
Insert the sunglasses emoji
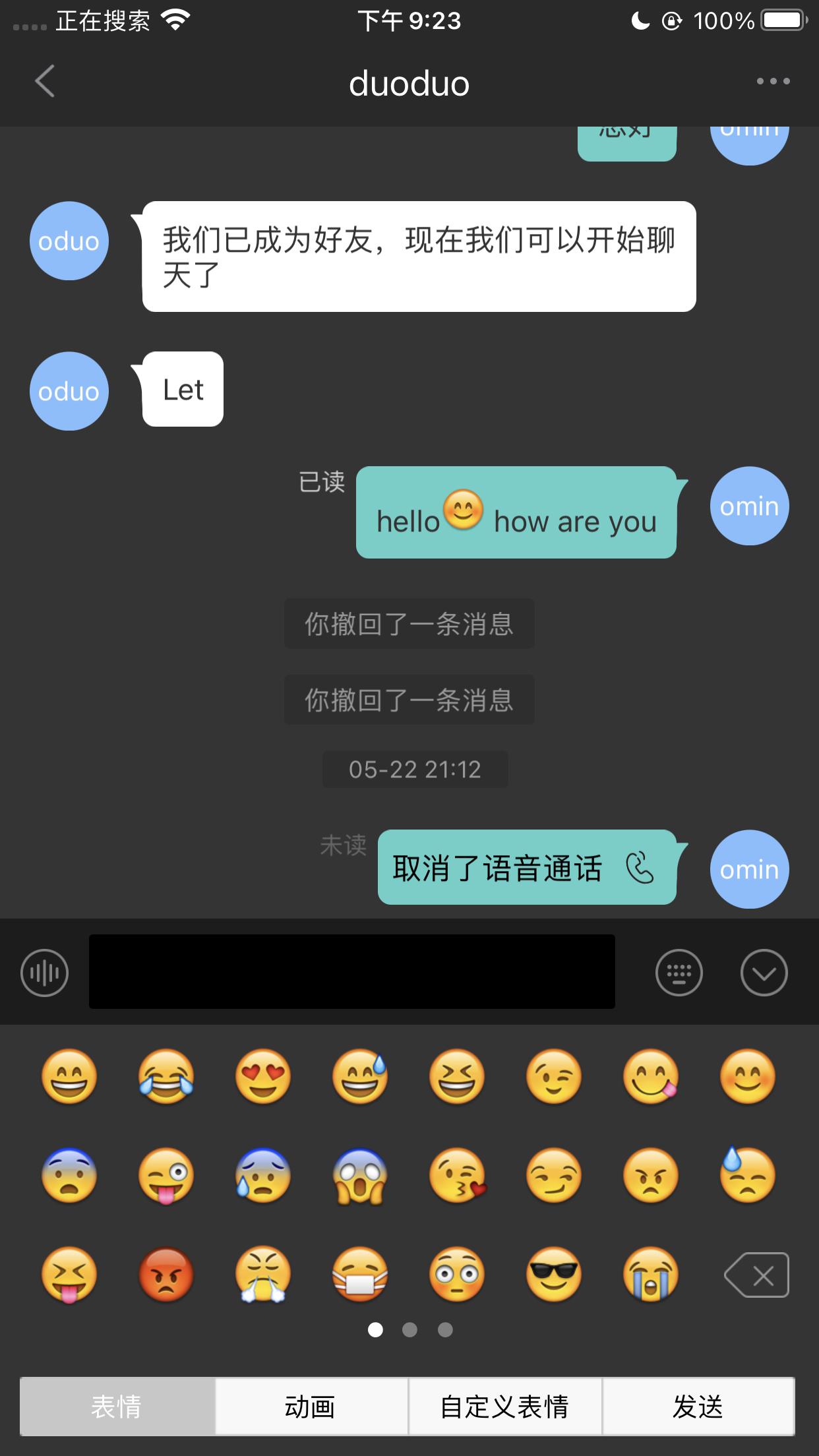pos(554,1274)
